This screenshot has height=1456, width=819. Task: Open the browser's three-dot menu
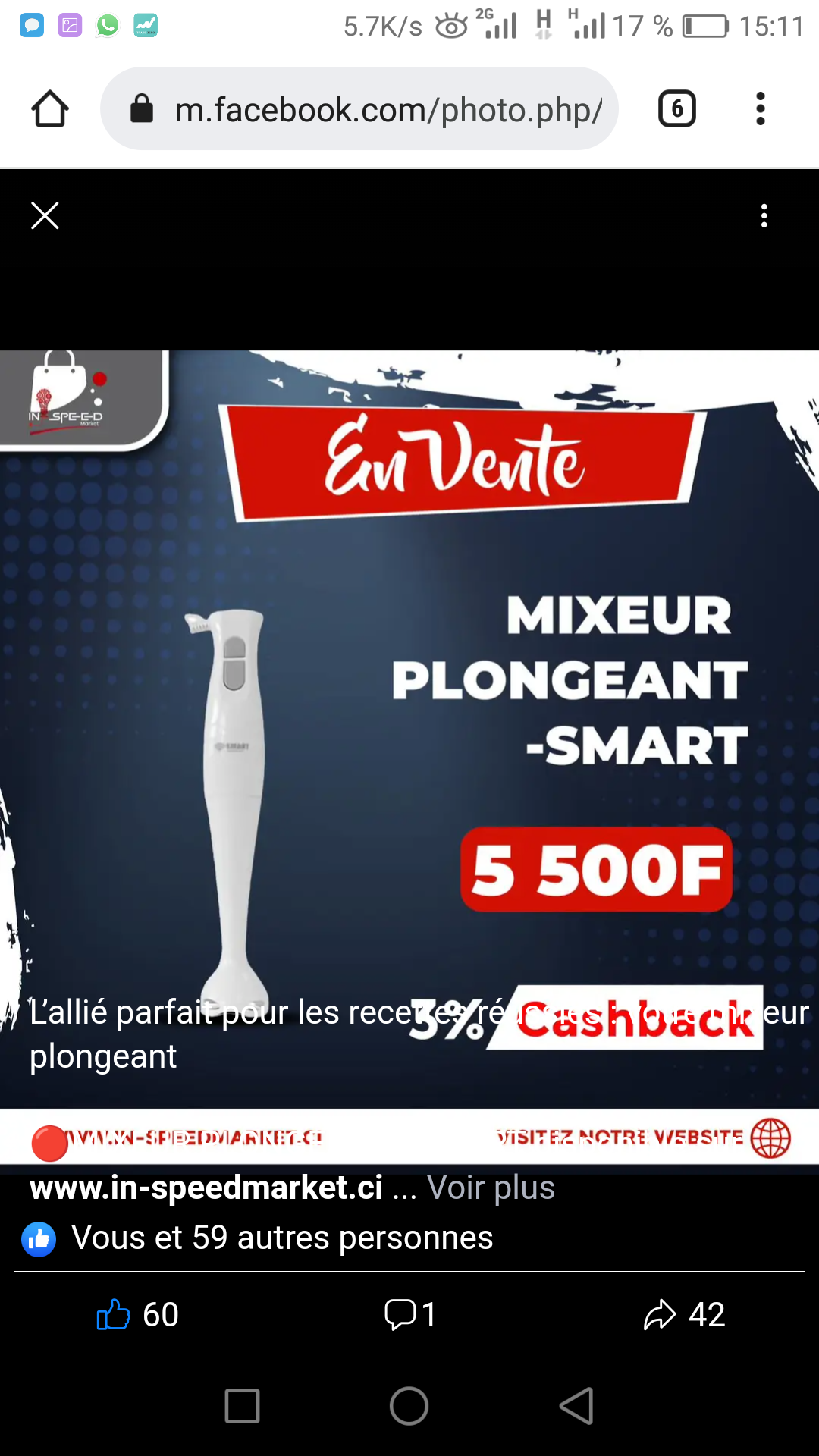tap(761, 109)
